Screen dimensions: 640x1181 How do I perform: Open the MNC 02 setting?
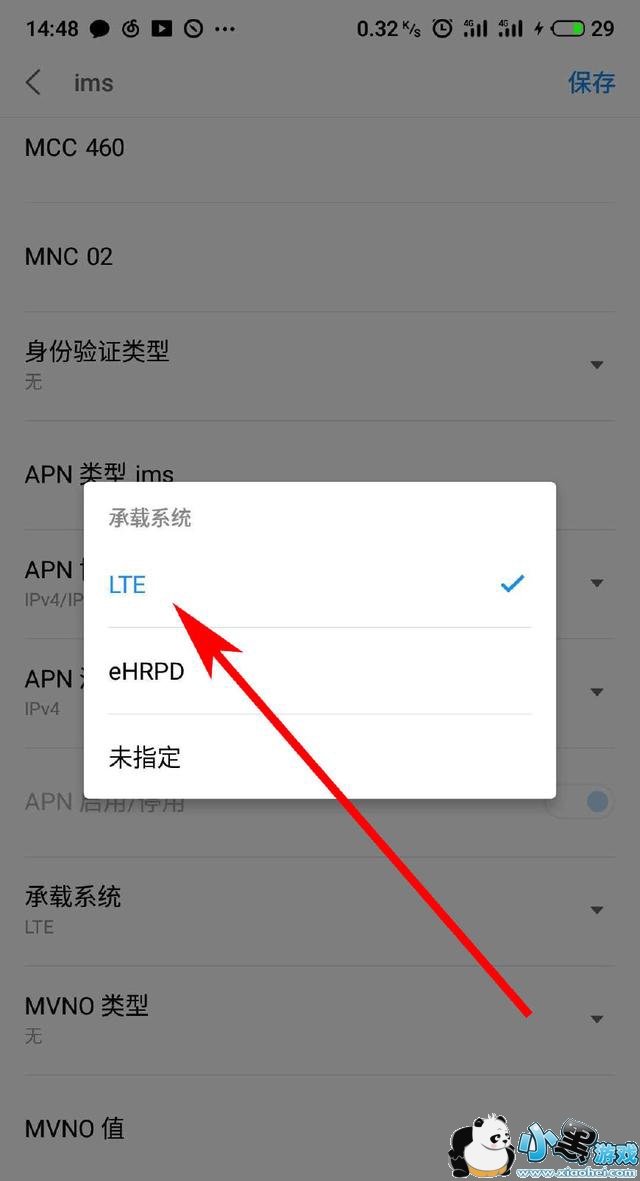319,257
